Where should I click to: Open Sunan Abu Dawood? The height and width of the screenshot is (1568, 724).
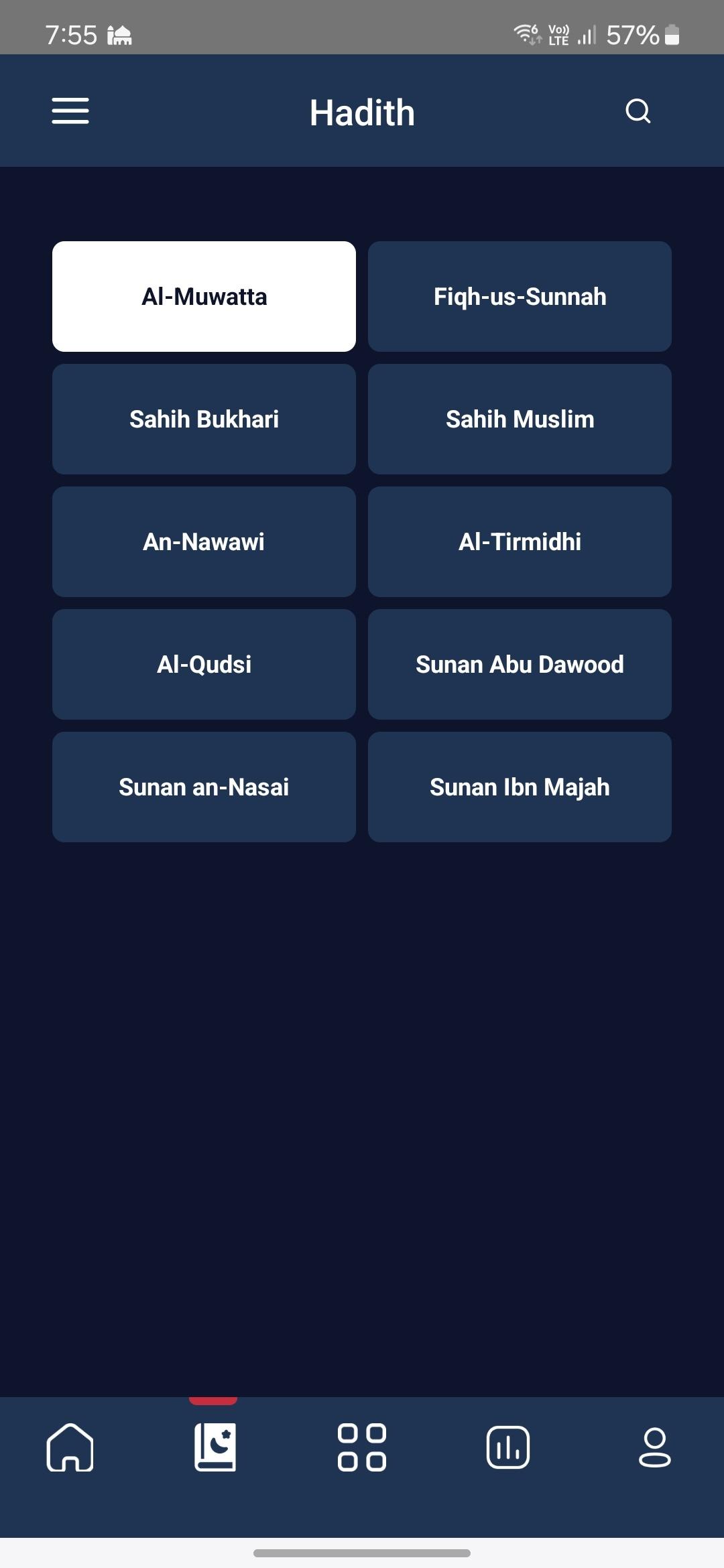click(520, 664)
